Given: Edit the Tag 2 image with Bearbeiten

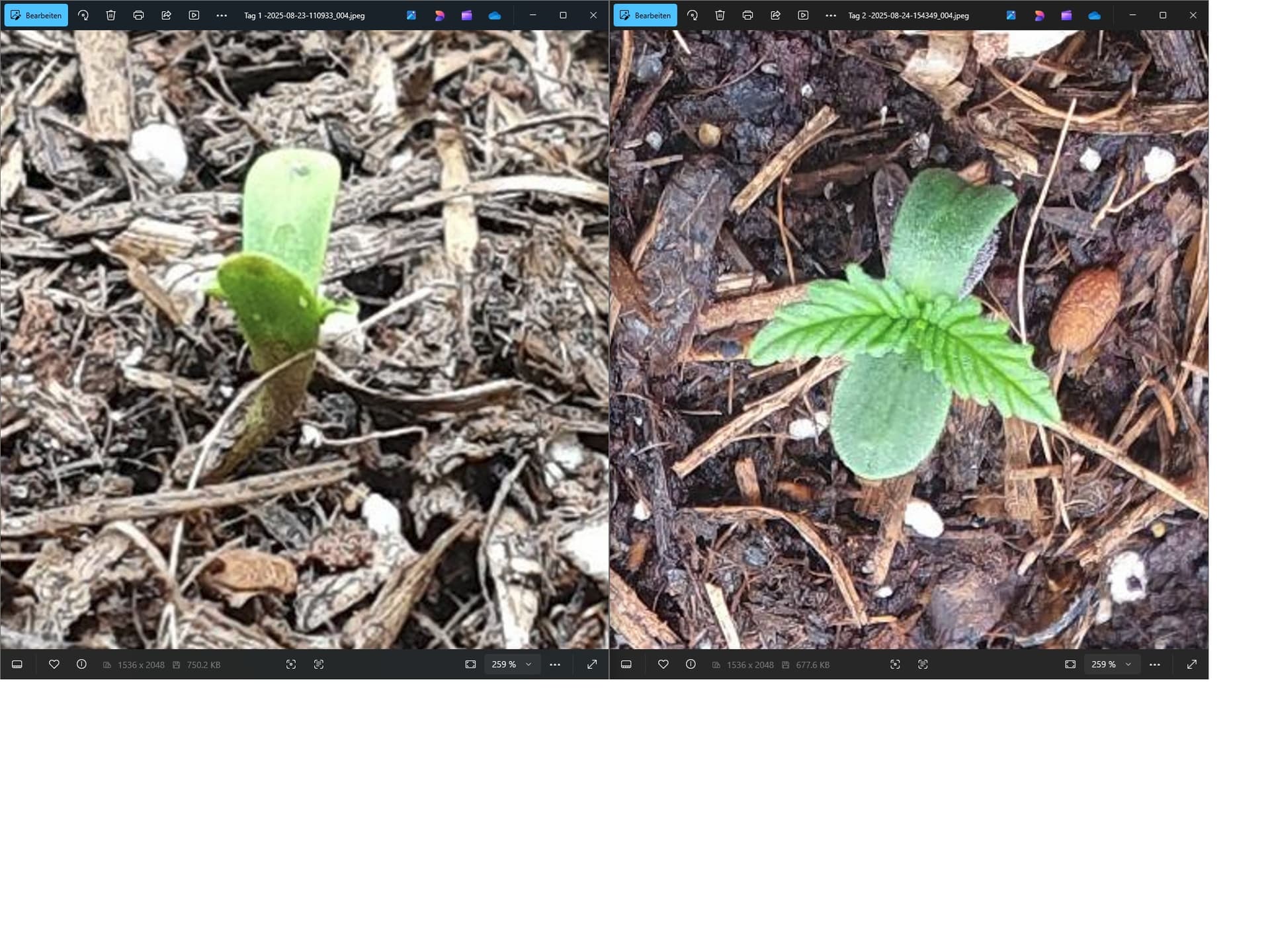Looking at the screenshot, I should click(x=645, y=15).
